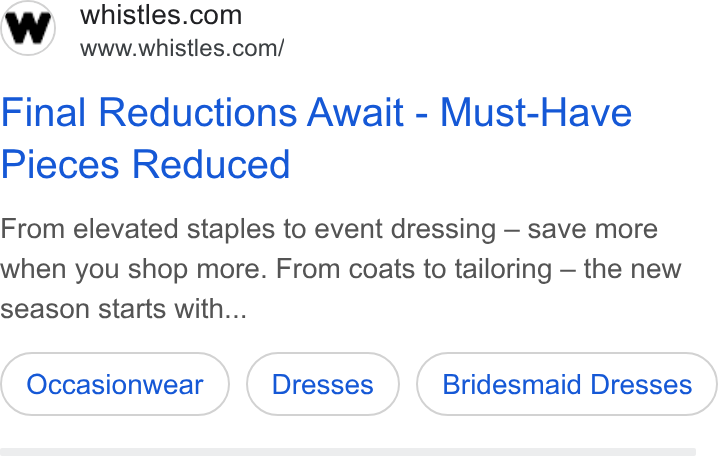
Task: Tap the Dresses chip
Action: tap(323, 384)
